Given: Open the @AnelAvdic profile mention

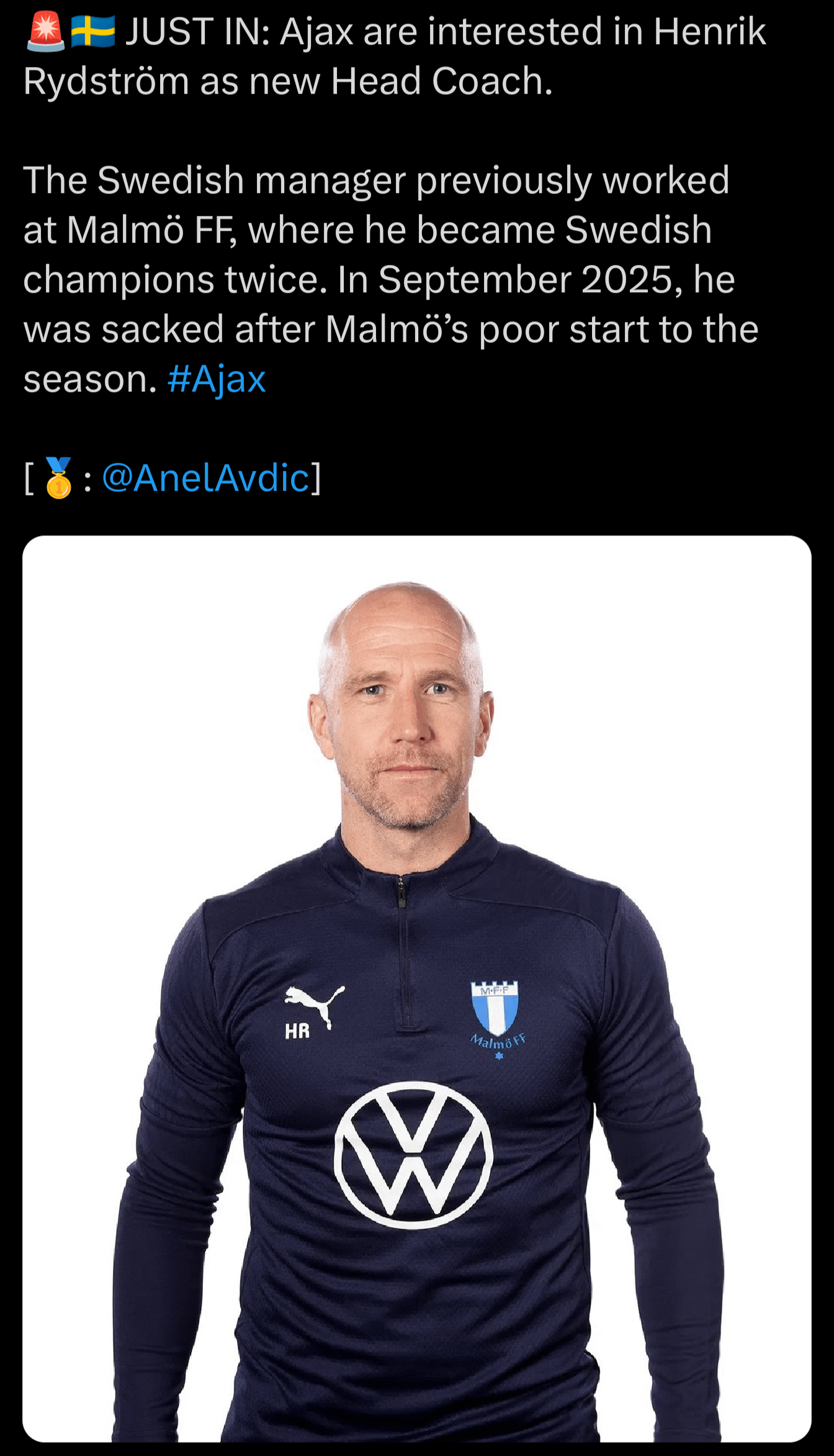Looking at the screenshot, I should [x=205, y=478].
